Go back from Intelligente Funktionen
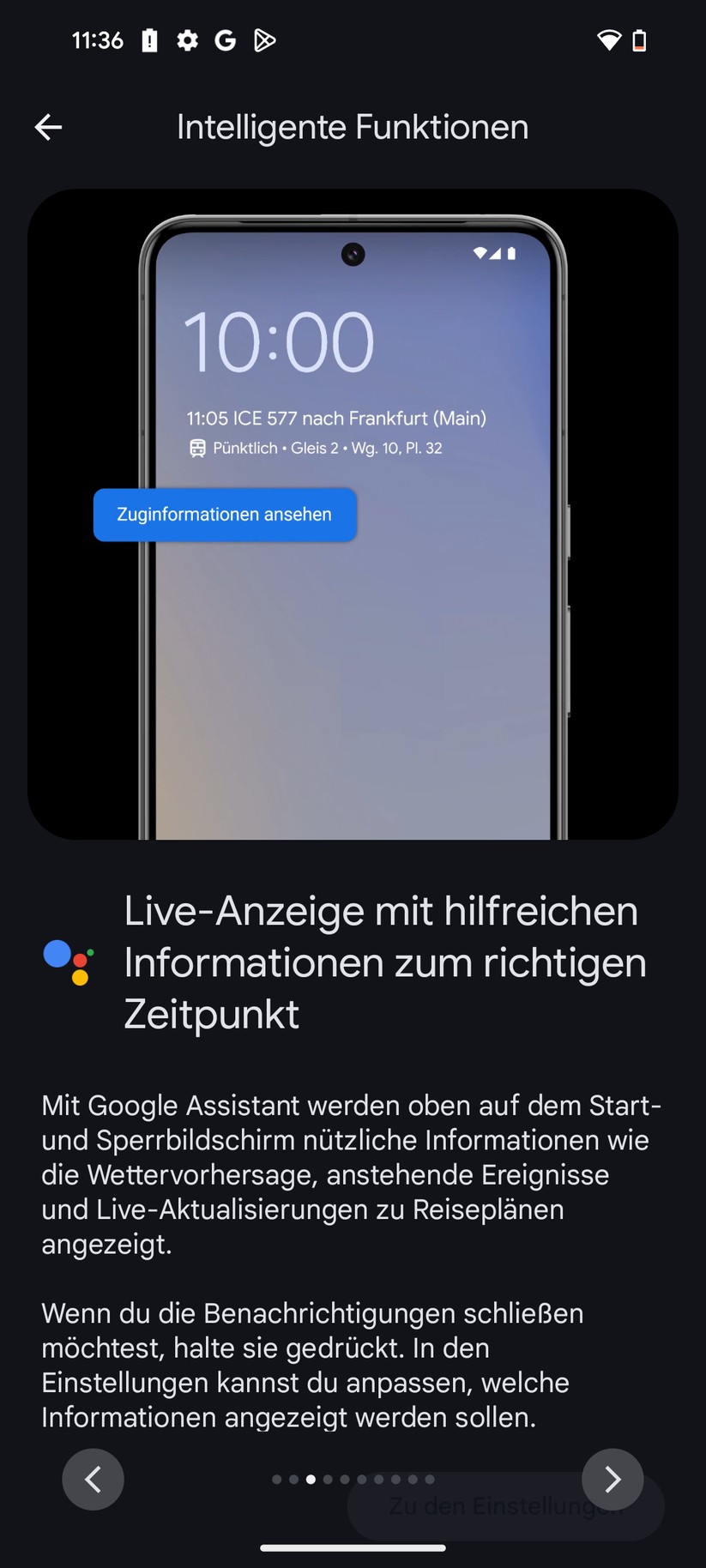The height and width of the screenshot is (1568, 706). (48, 127)
